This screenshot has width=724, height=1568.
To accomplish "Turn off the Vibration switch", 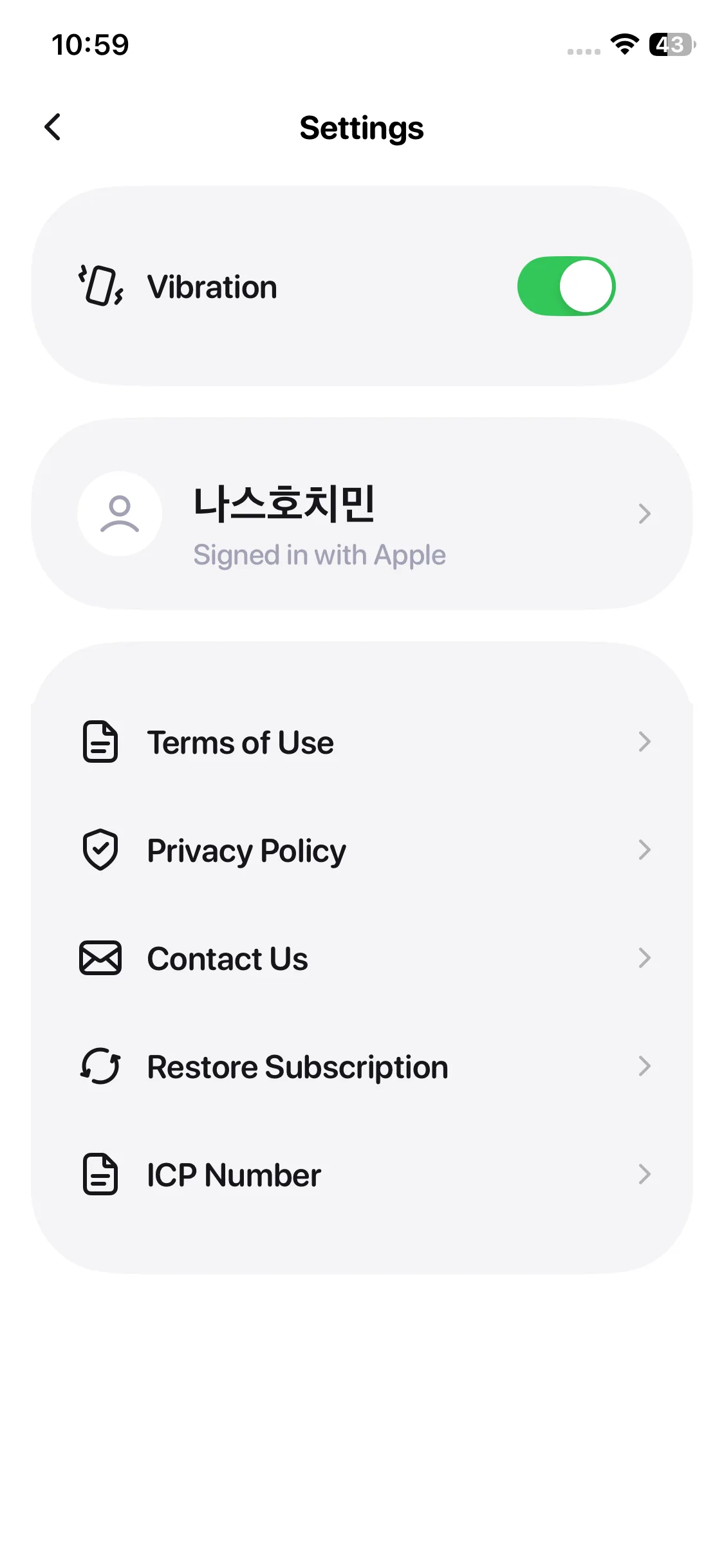I will pos(566,286).
